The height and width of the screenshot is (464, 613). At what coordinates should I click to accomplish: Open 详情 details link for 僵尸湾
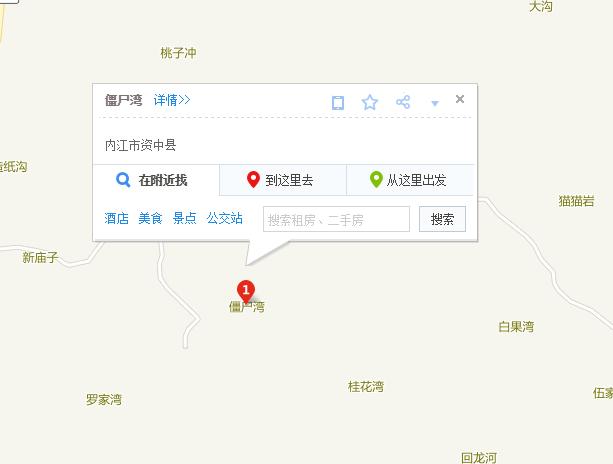172,100
